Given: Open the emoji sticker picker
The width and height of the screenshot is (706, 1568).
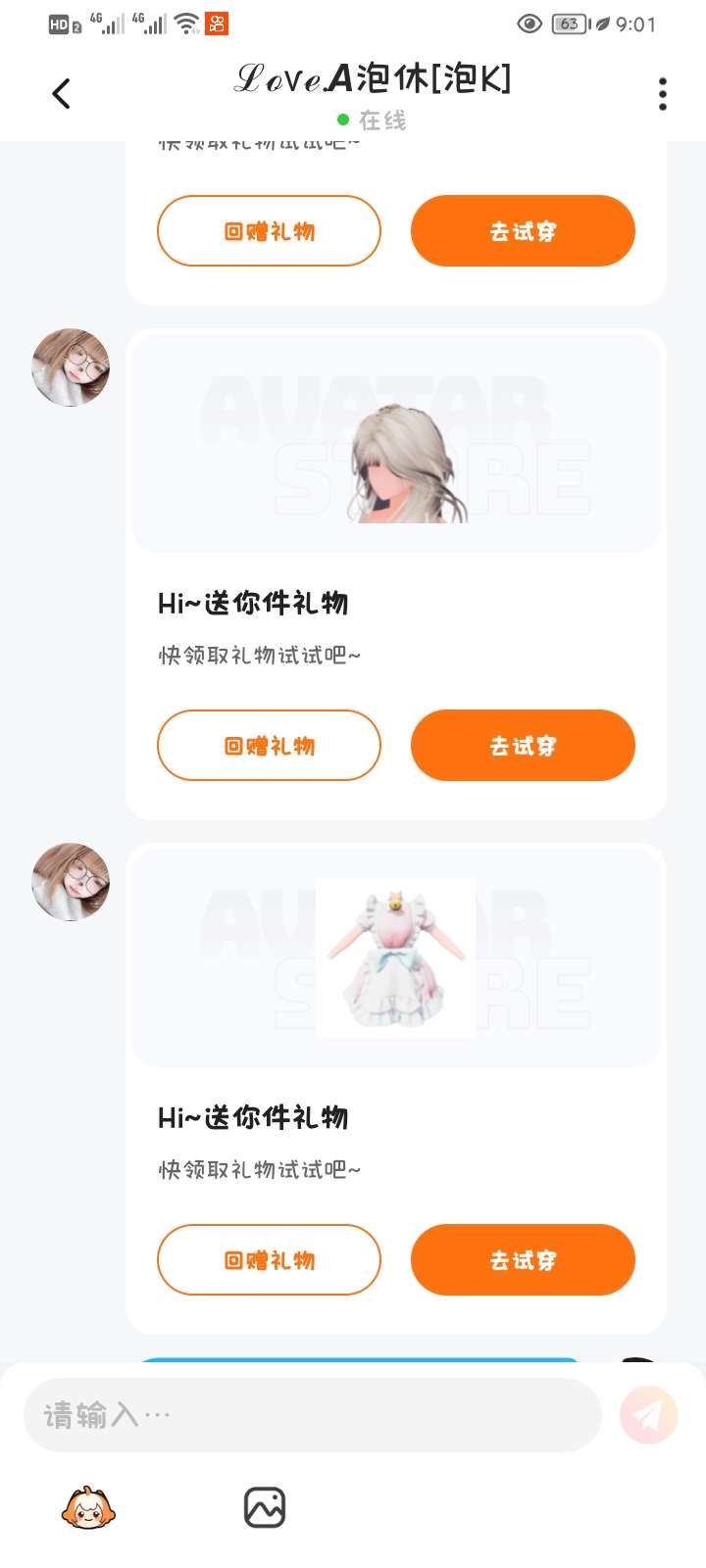Looking at the screenshot, I should (x=88, y=1507).
